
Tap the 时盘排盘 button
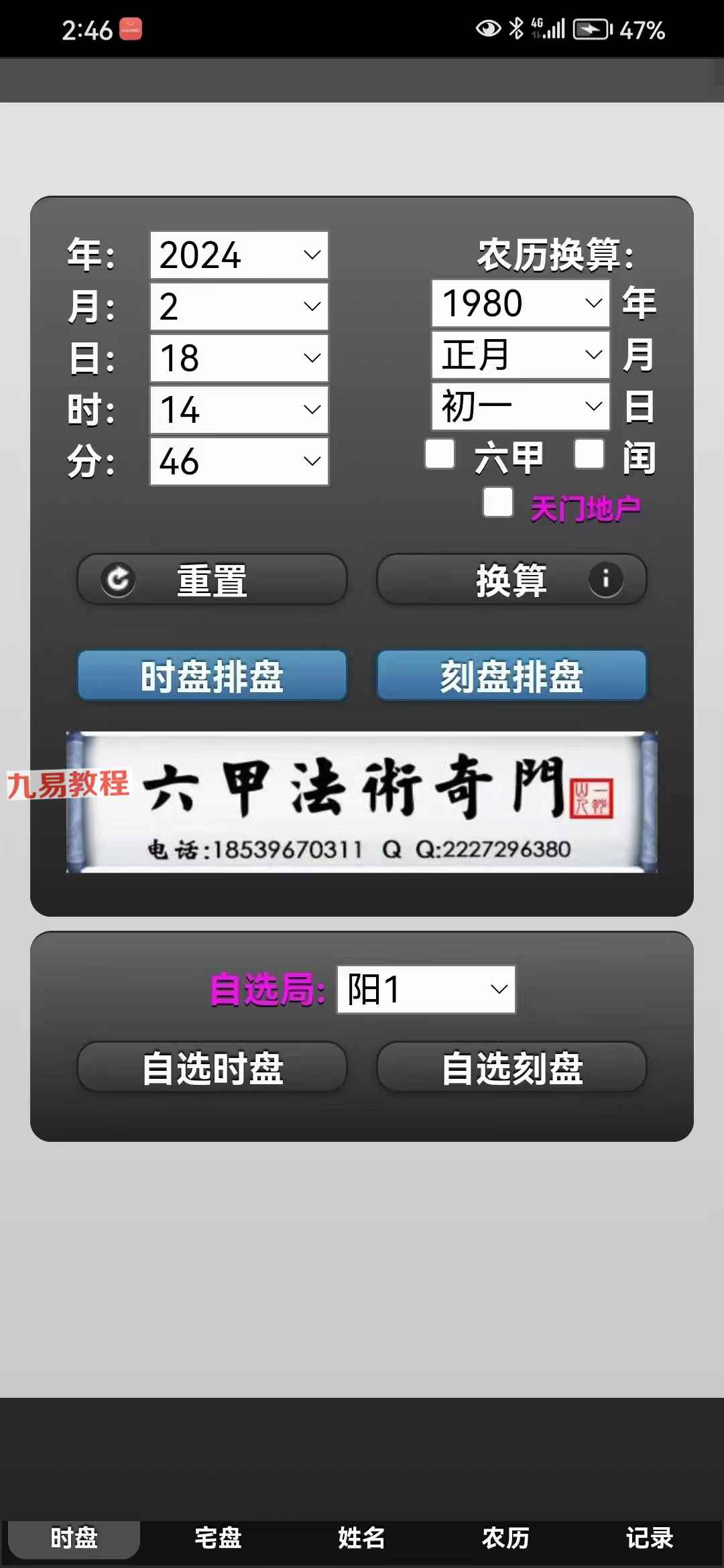[x=213, y=675]
